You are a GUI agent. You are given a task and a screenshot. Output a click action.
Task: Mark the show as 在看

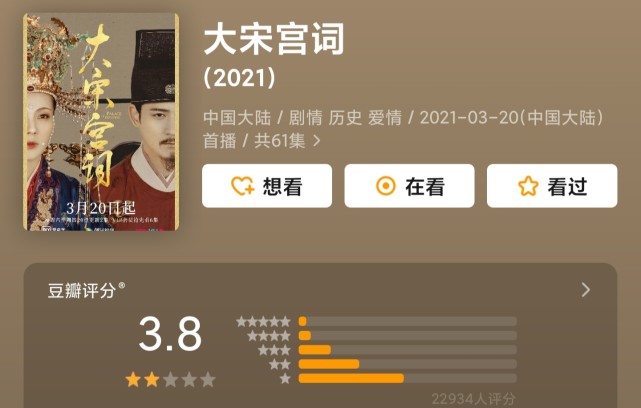click(409, 186)
